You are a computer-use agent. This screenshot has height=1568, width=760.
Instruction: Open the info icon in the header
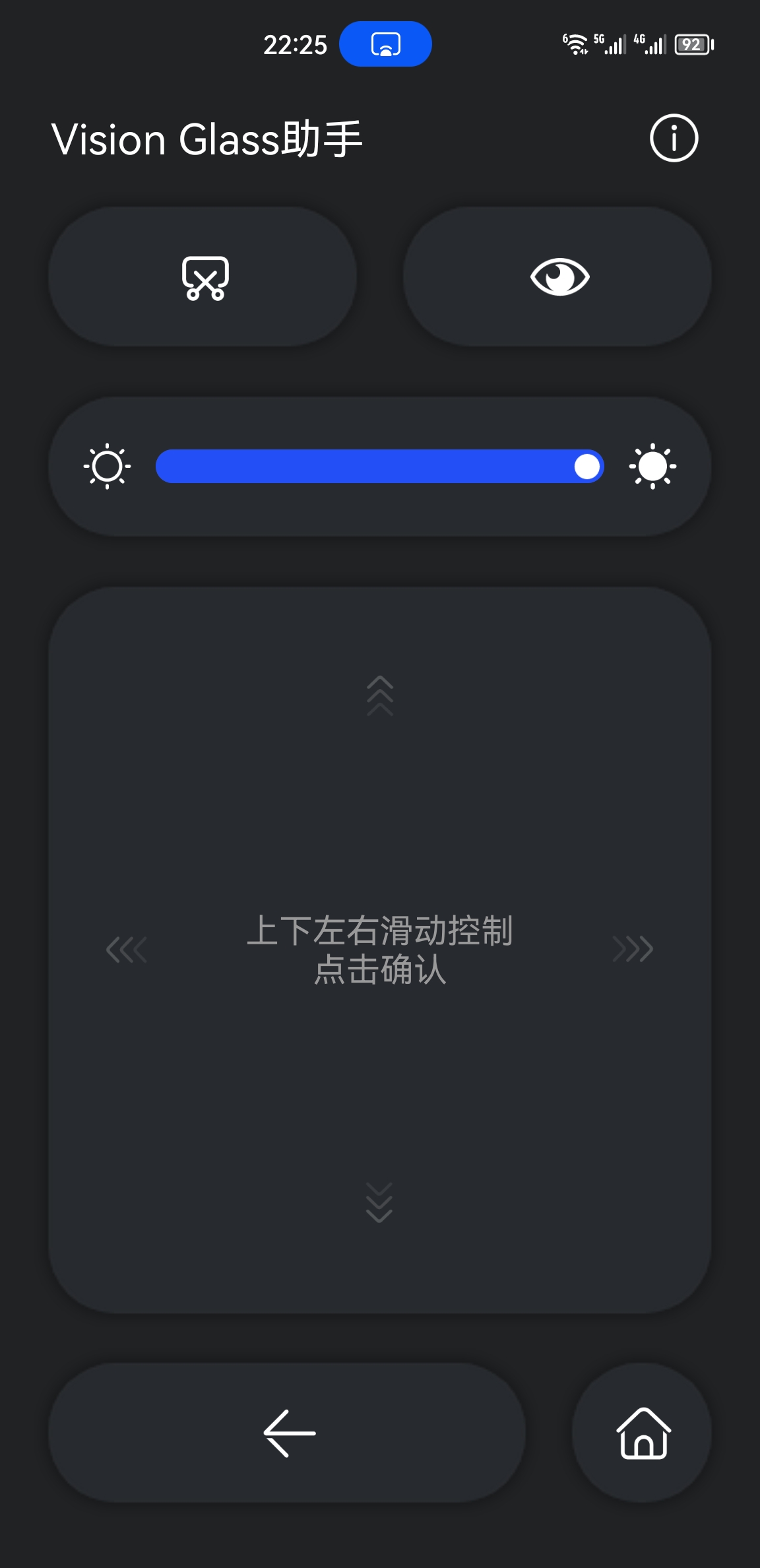click(x=674, y=139)
